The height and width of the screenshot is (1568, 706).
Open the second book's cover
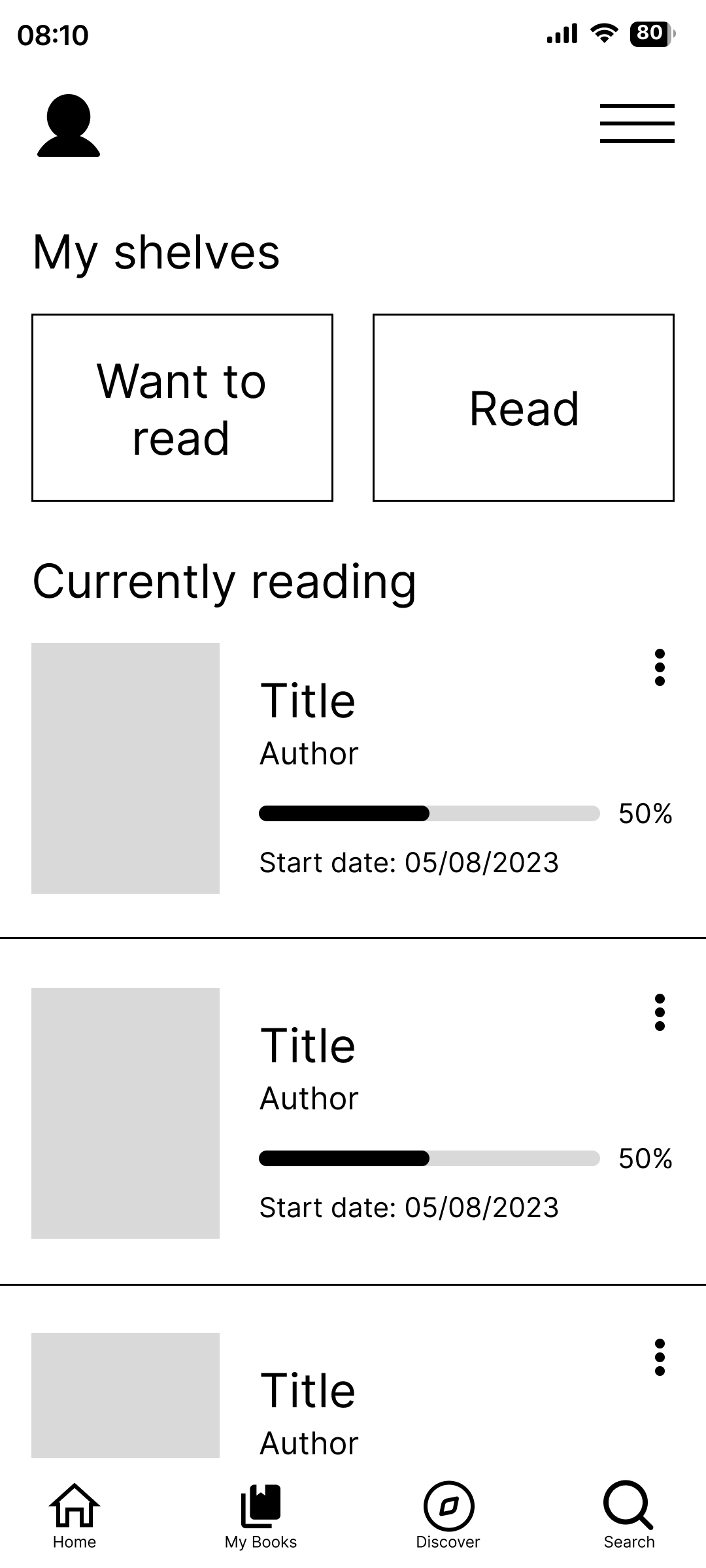pos(126,1113)
